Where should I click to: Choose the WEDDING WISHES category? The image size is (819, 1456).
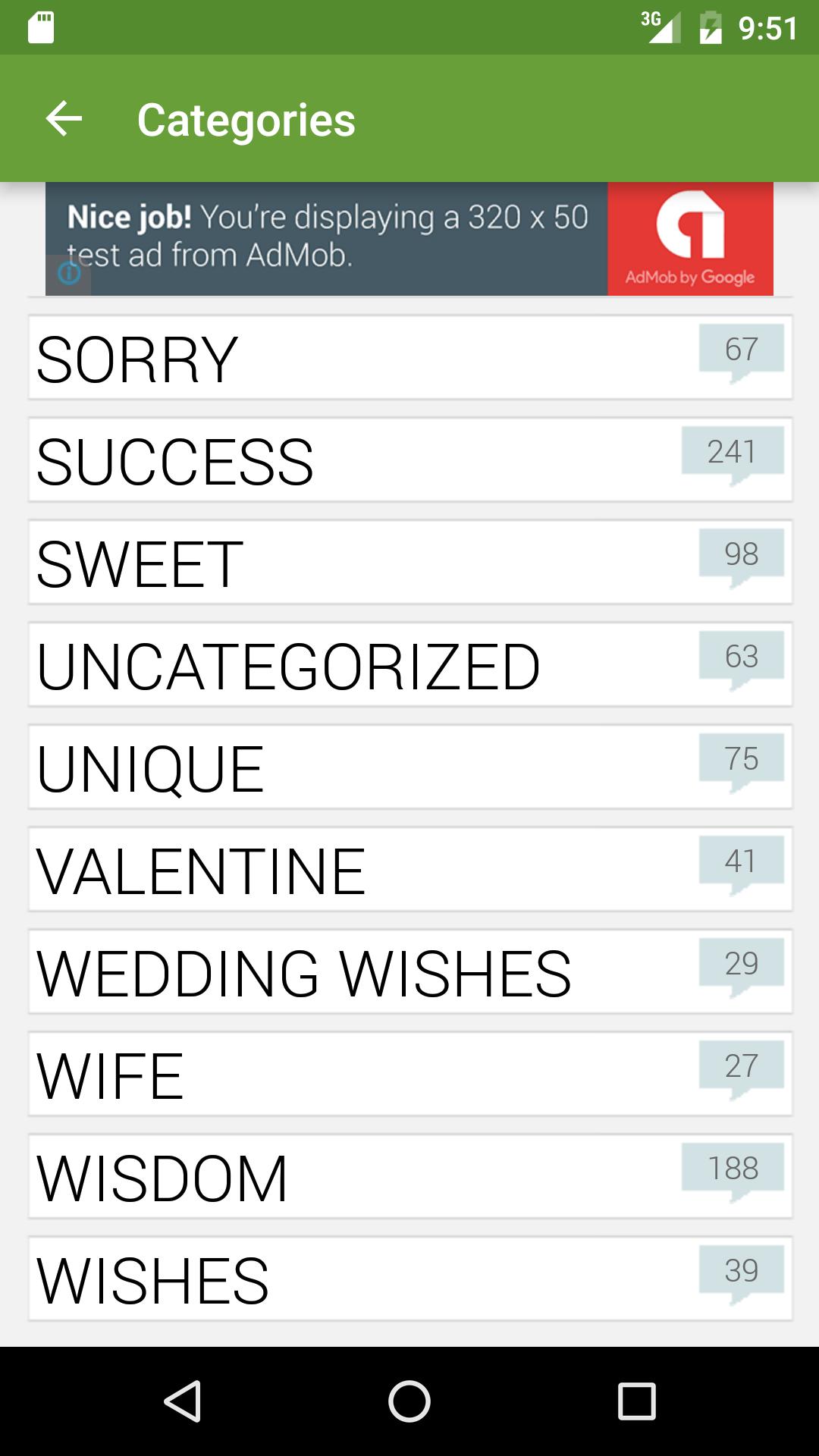pyautogui.click(x=409, y=971)
